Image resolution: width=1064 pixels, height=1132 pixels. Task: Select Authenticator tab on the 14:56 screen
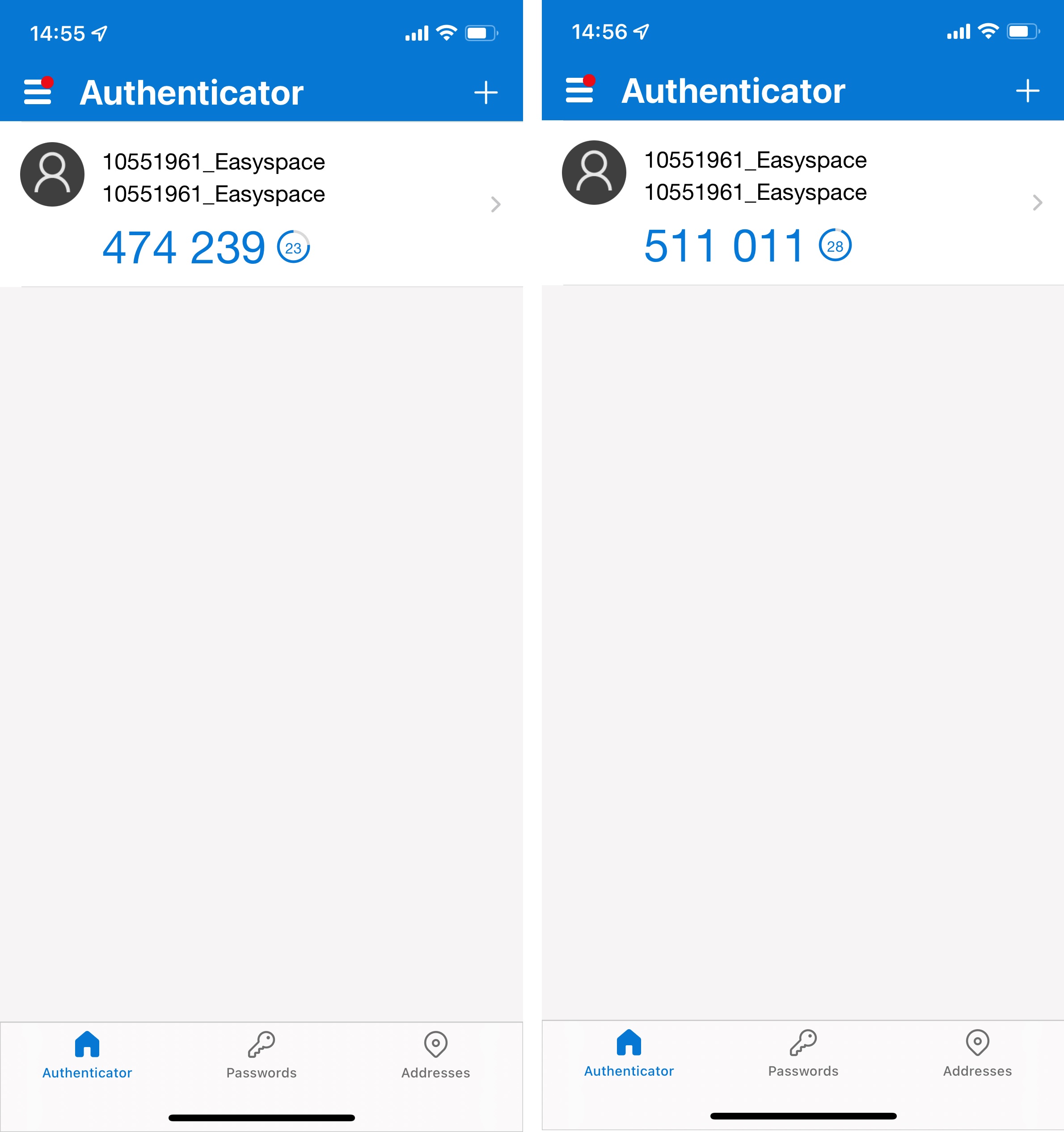629,1053
